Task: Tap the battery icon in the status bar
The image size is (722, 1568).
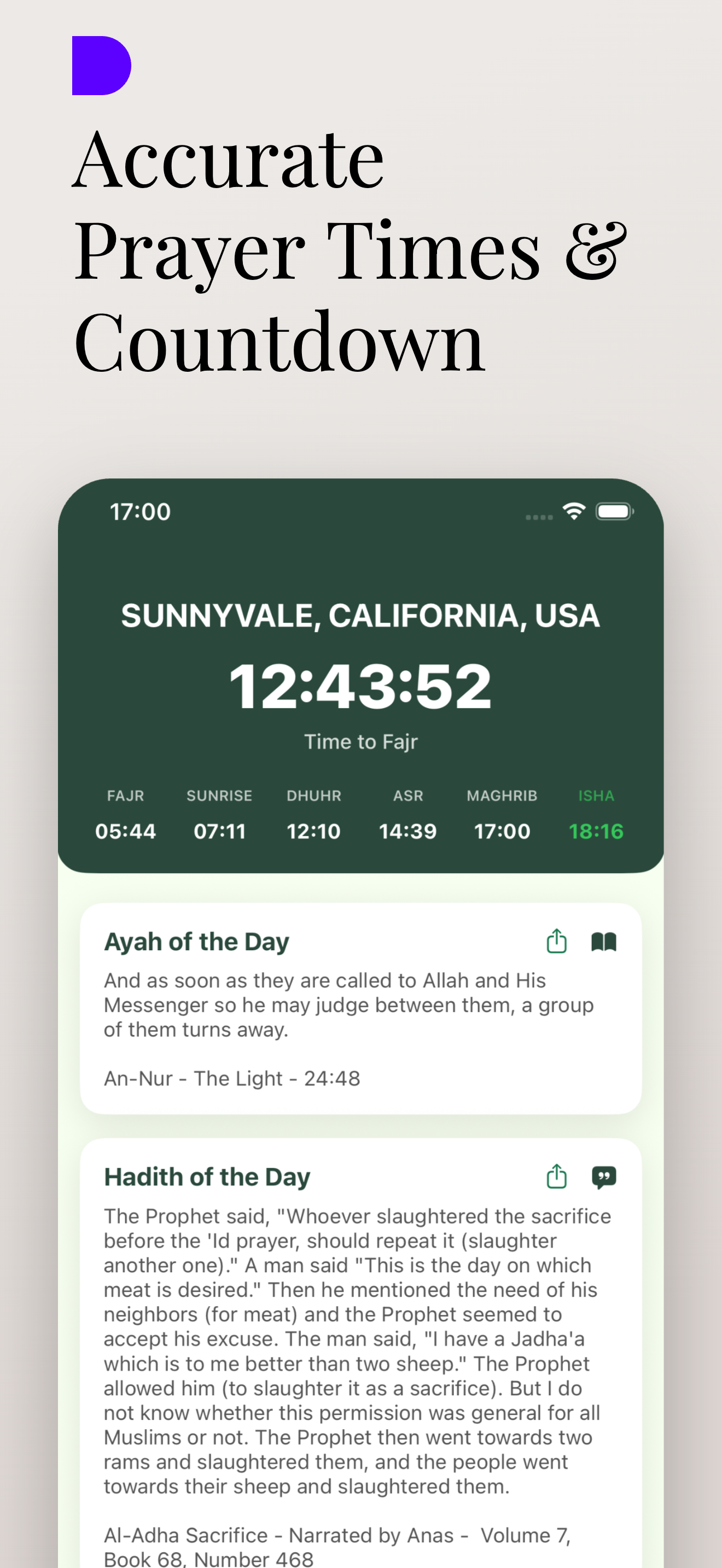Action: click(615, 510)
